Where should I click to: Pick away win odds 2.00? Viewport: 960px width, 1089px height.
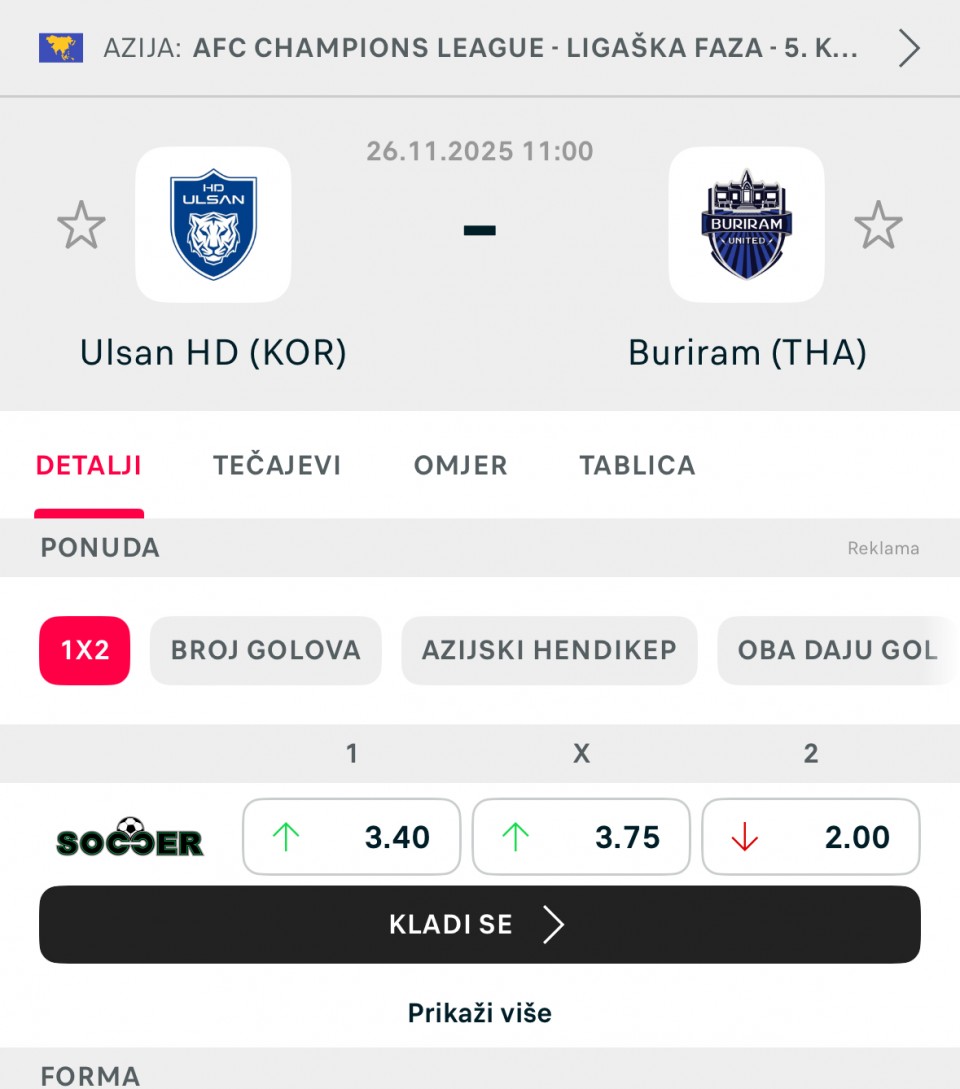click(x=811, y=837)
